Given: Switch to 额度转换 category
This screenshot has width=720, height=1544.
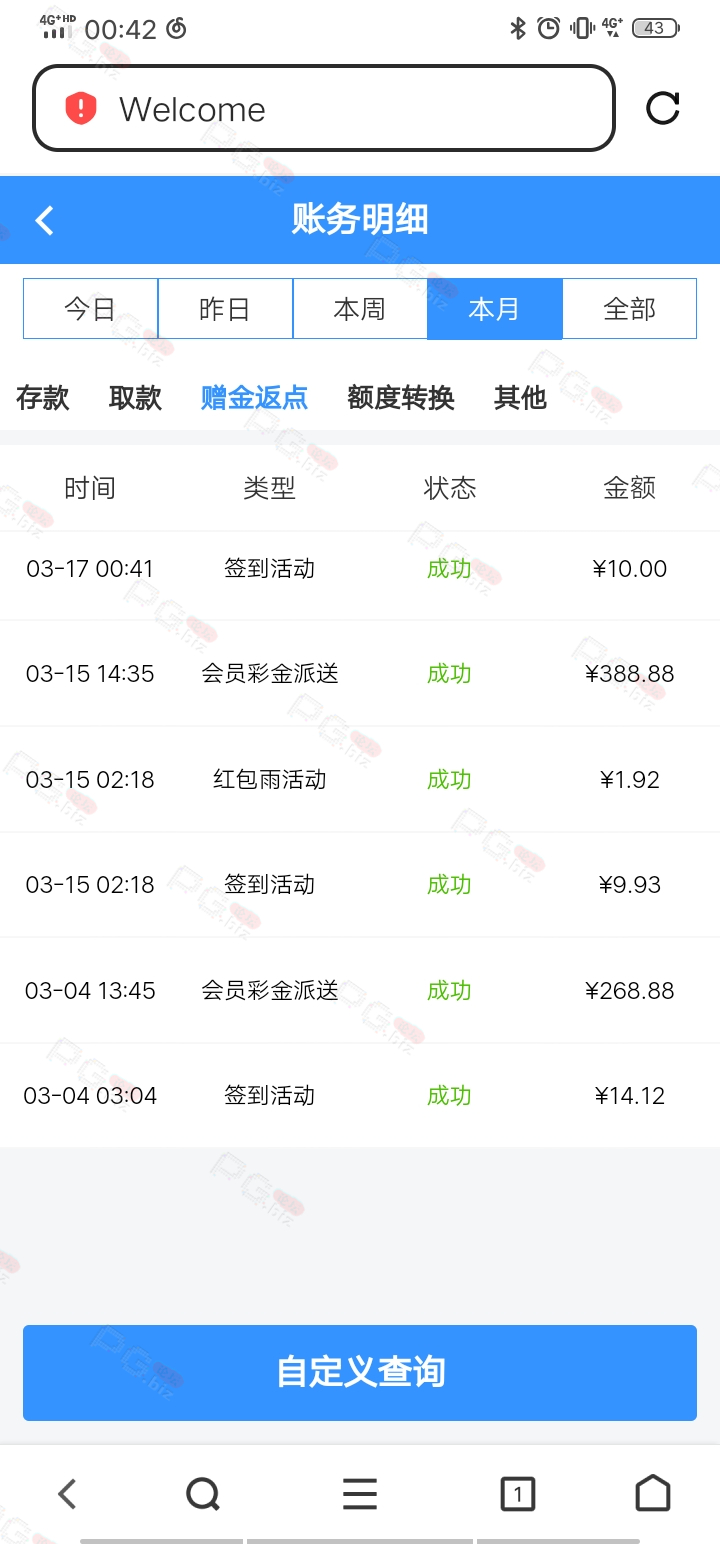Looking at the screenshot, I should tap(400, 397).
